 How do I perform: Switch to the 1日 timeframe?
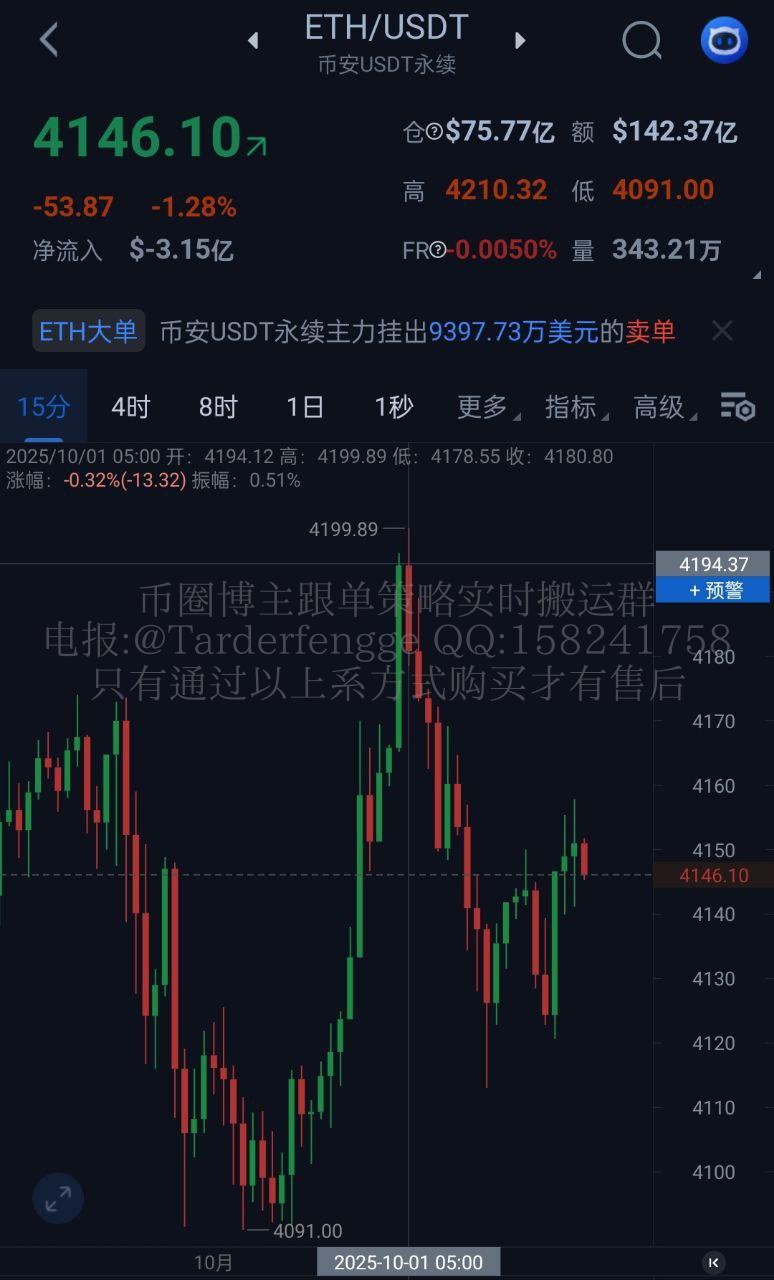(305, 407)
